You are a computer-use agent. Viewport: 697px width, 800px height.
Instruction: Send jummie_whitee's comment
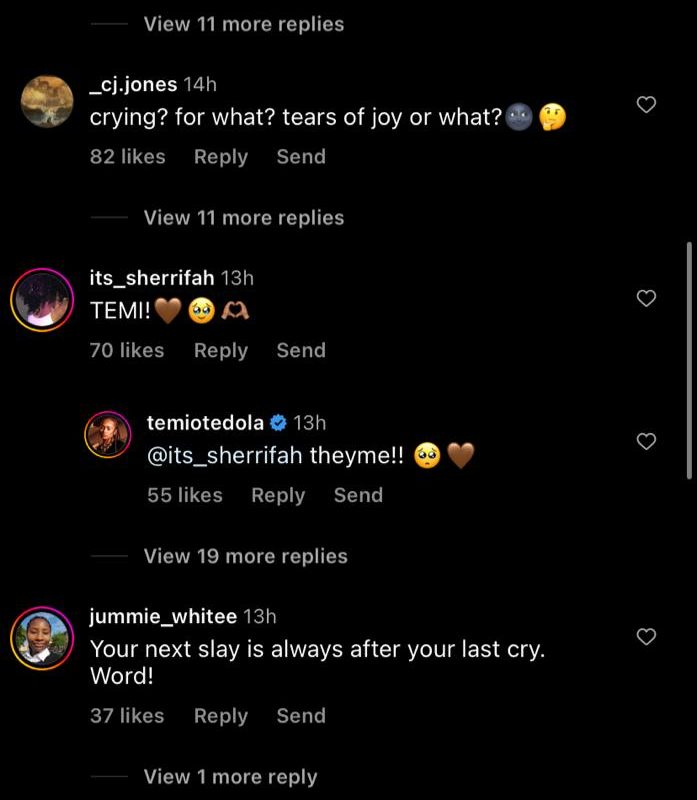coord(301,716)
